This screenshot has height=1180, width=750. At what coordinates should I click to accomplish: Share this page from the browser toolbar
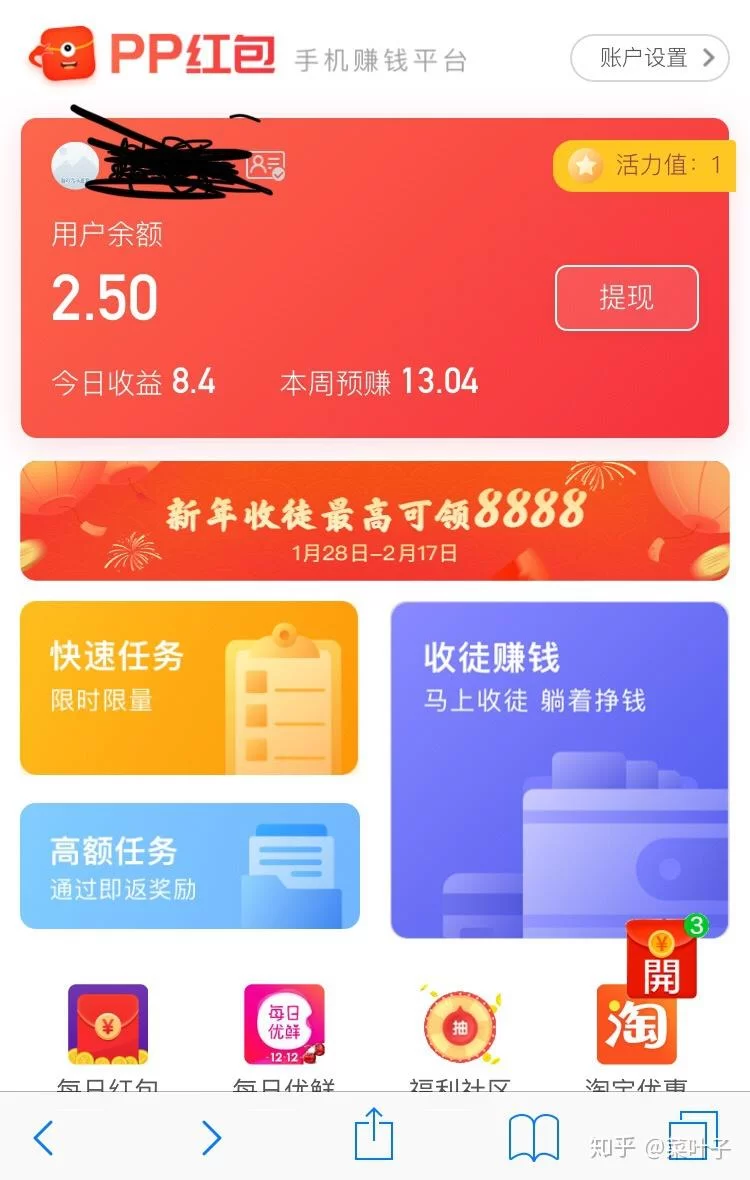pyautogui.click(x=374, y=1136)
